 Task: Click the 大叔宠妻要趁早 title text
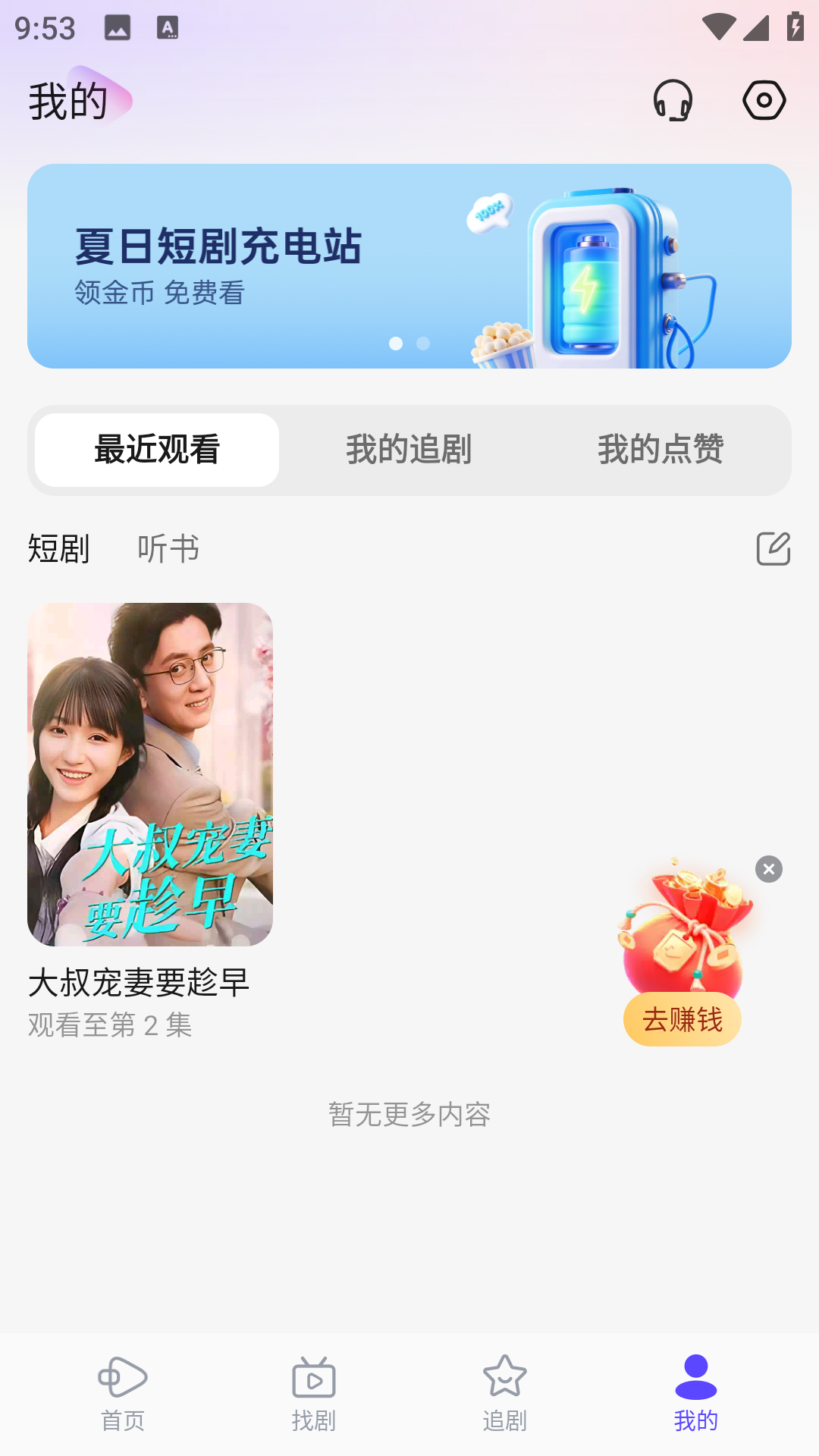coord(140,983)
